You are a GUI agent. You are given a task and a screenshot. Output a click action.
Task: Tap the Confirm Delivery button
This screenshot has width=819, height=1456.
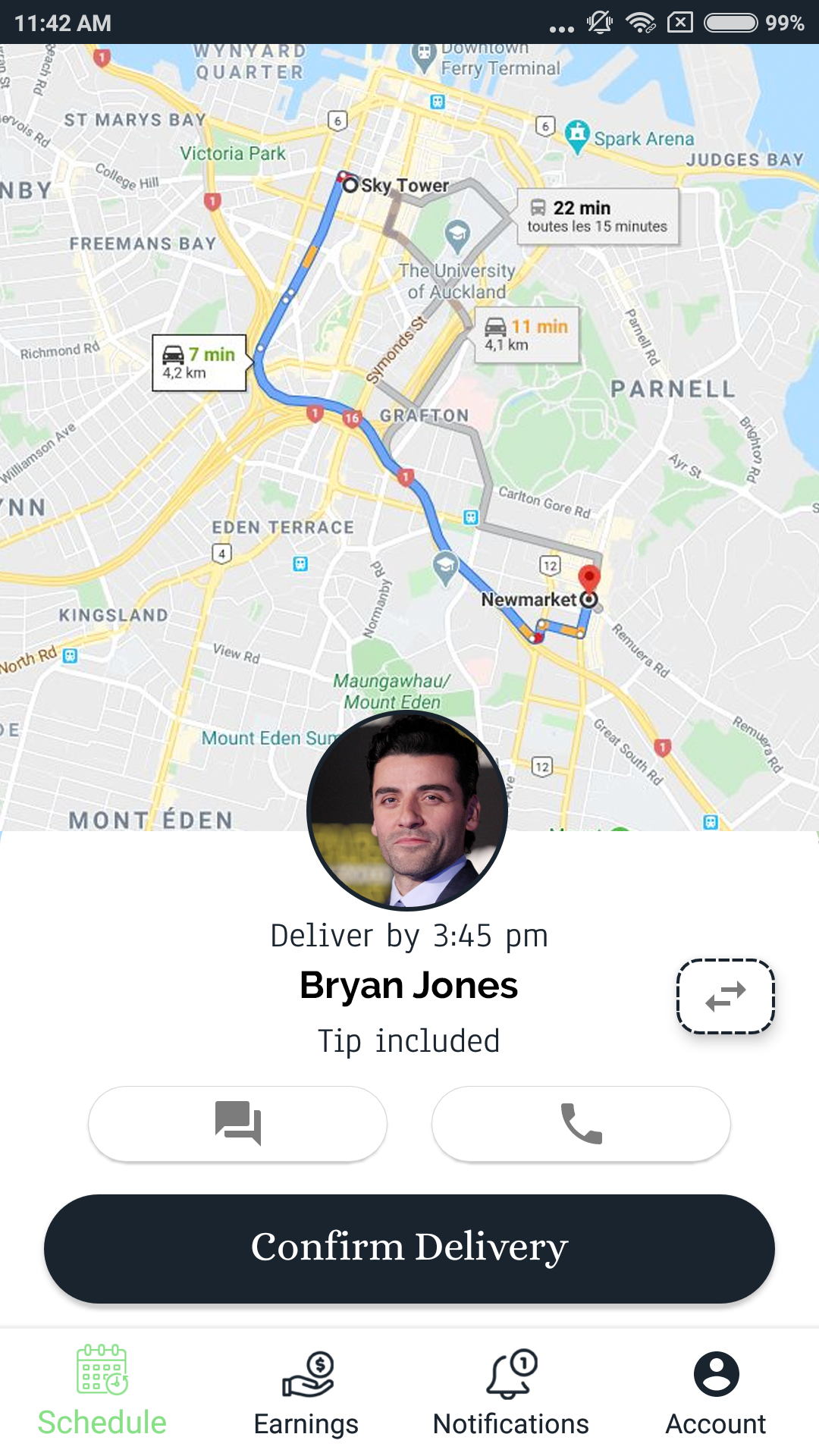[409, 1248]
